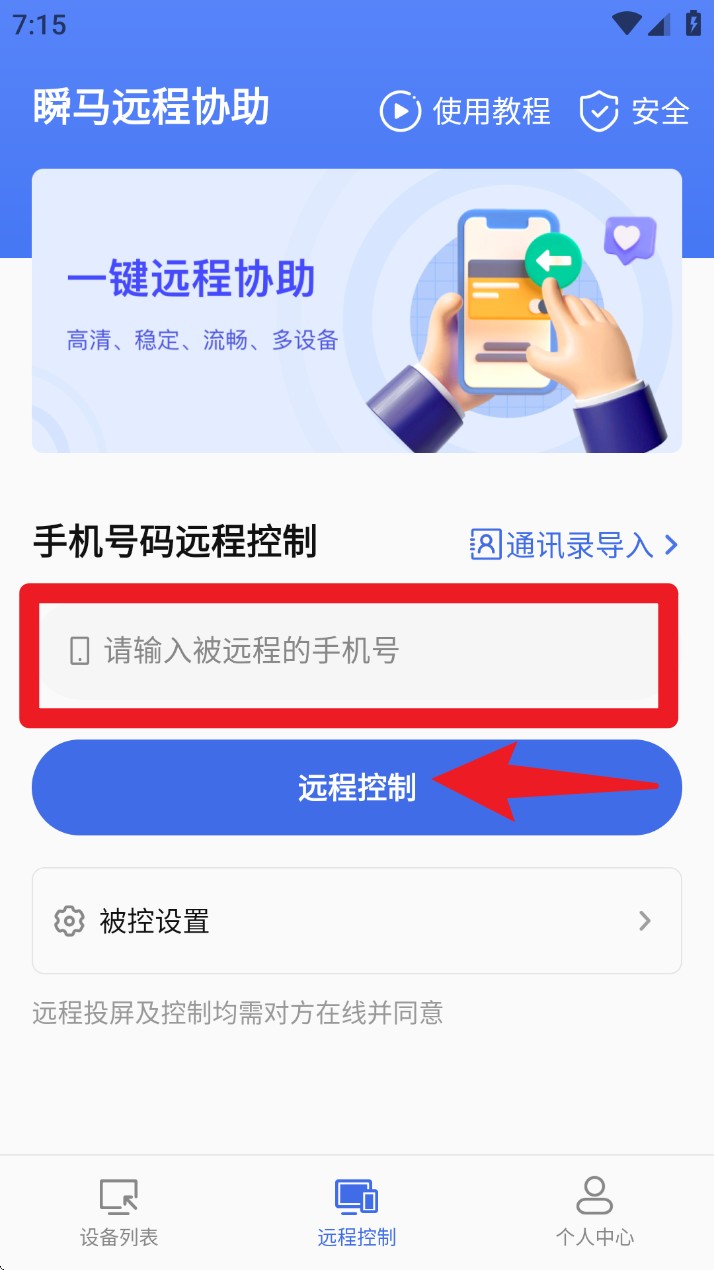Open the 使用教程 tutorial
Viewport: 714px width, 1270px height.
pyautogui.click(x=466, y=111)
